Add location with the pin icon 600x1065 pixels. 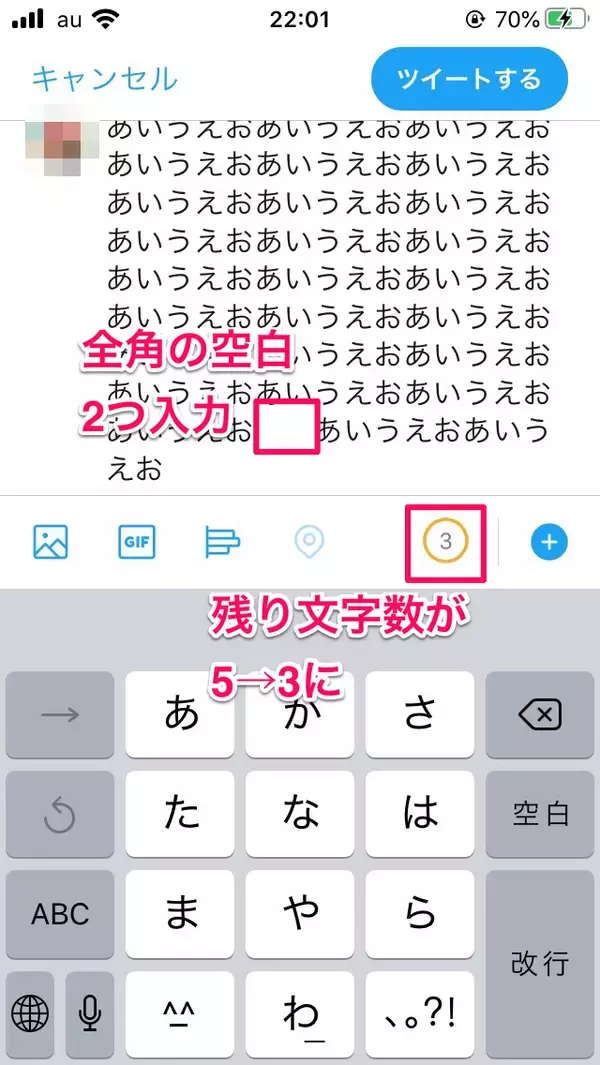pos(310,542)
